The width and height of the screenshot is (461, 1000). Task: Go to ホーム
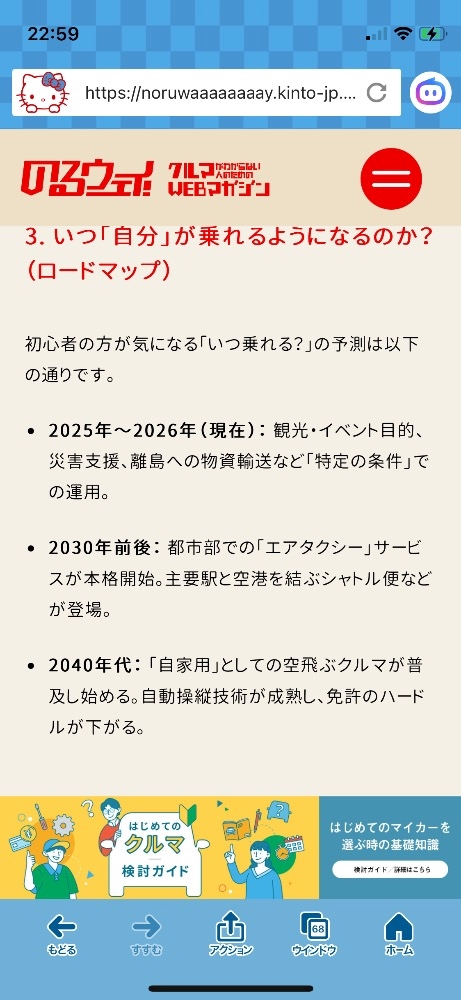pyautogui.click(x=399, y=934)
